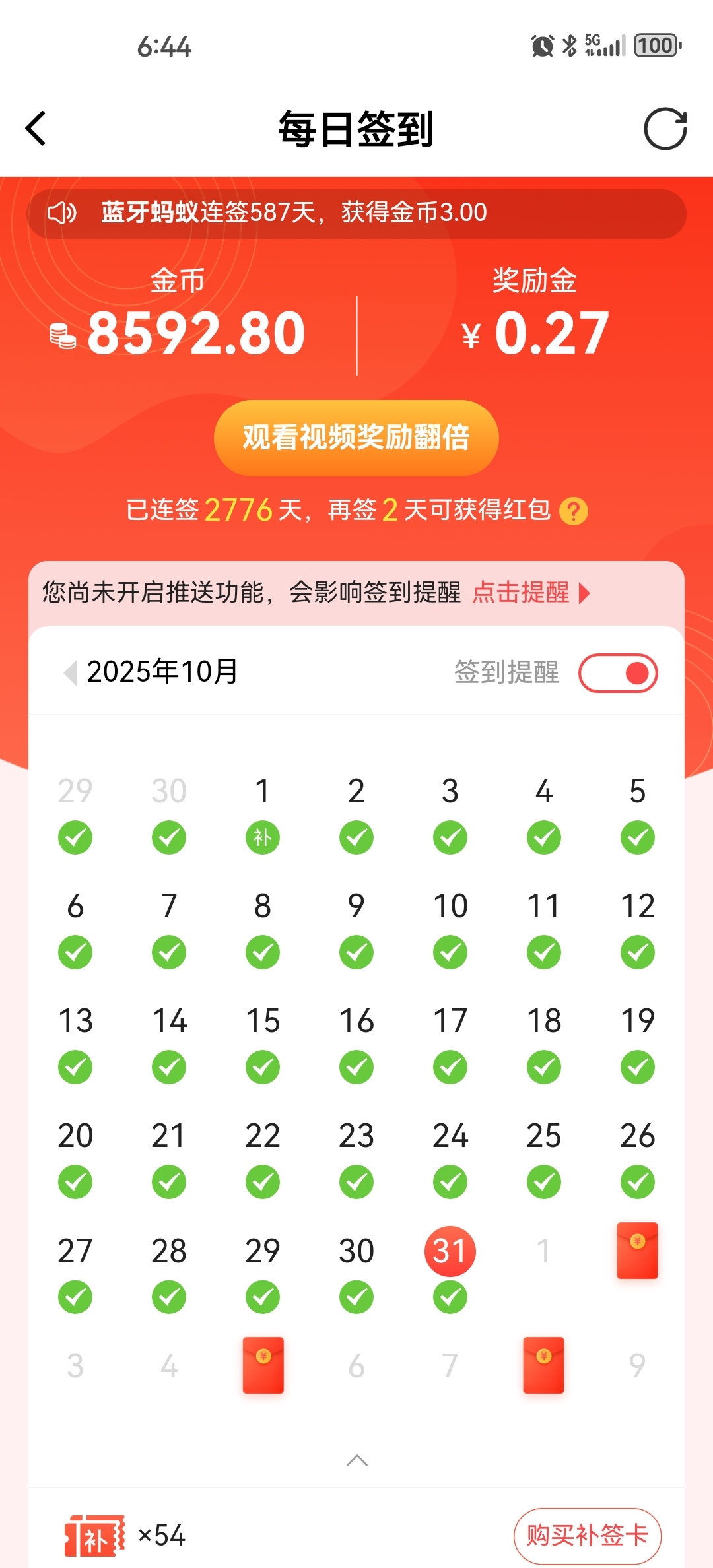713x1568 pixels.
Task: Open the red packet between 7 and 9
Action: click(543, 1365)
